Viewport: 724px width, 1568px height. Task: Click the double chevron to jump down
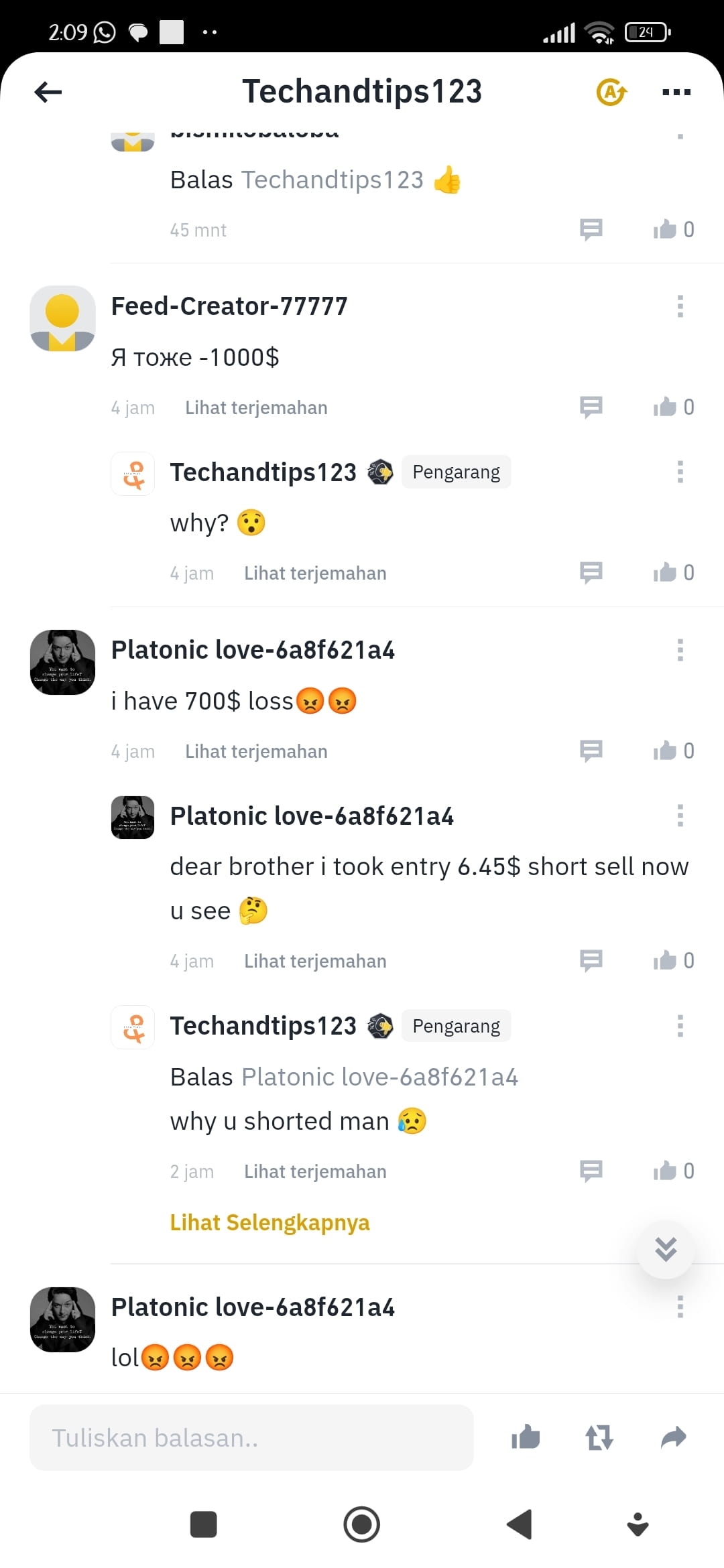point(664,1248)
